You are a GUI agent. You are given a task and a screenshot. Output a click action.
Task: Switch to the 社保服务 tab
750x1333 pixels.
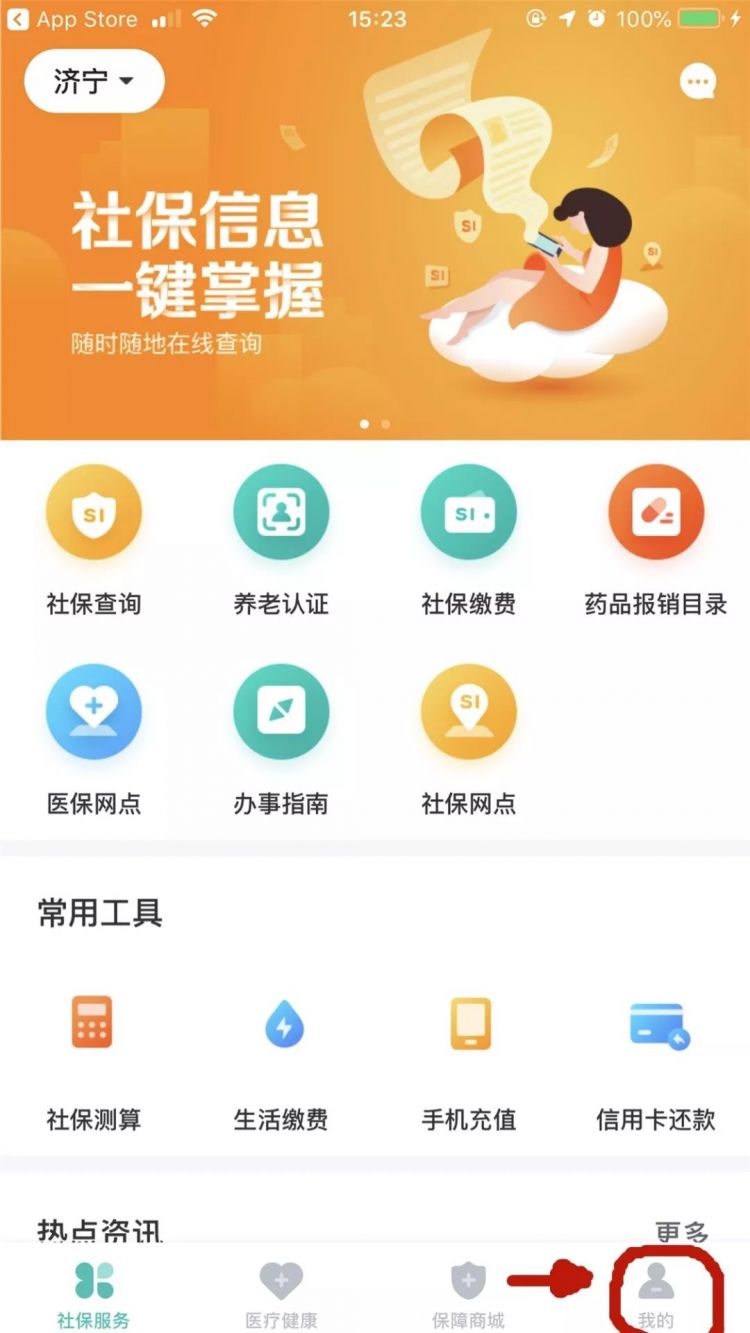pyautogui.click(x=94, y=1292)
